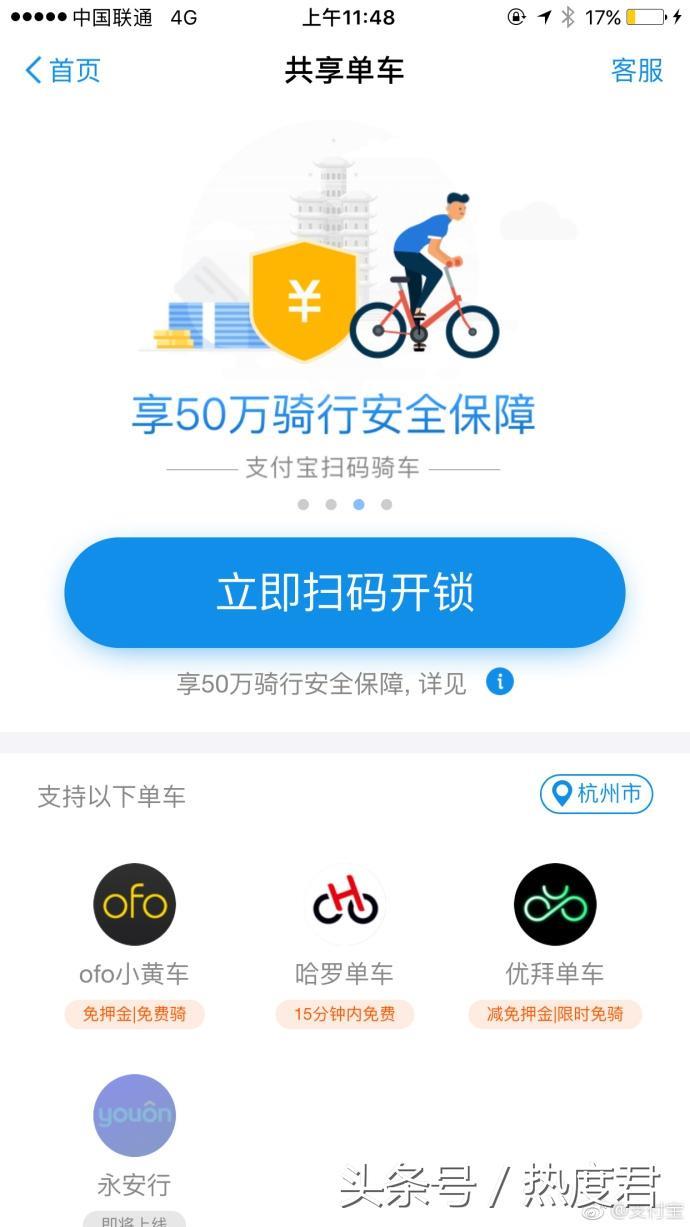Tap 立即扫码开锁 button
This screenshot has height=1227, width=690.
pyautogui.click(x=345, y=593)
